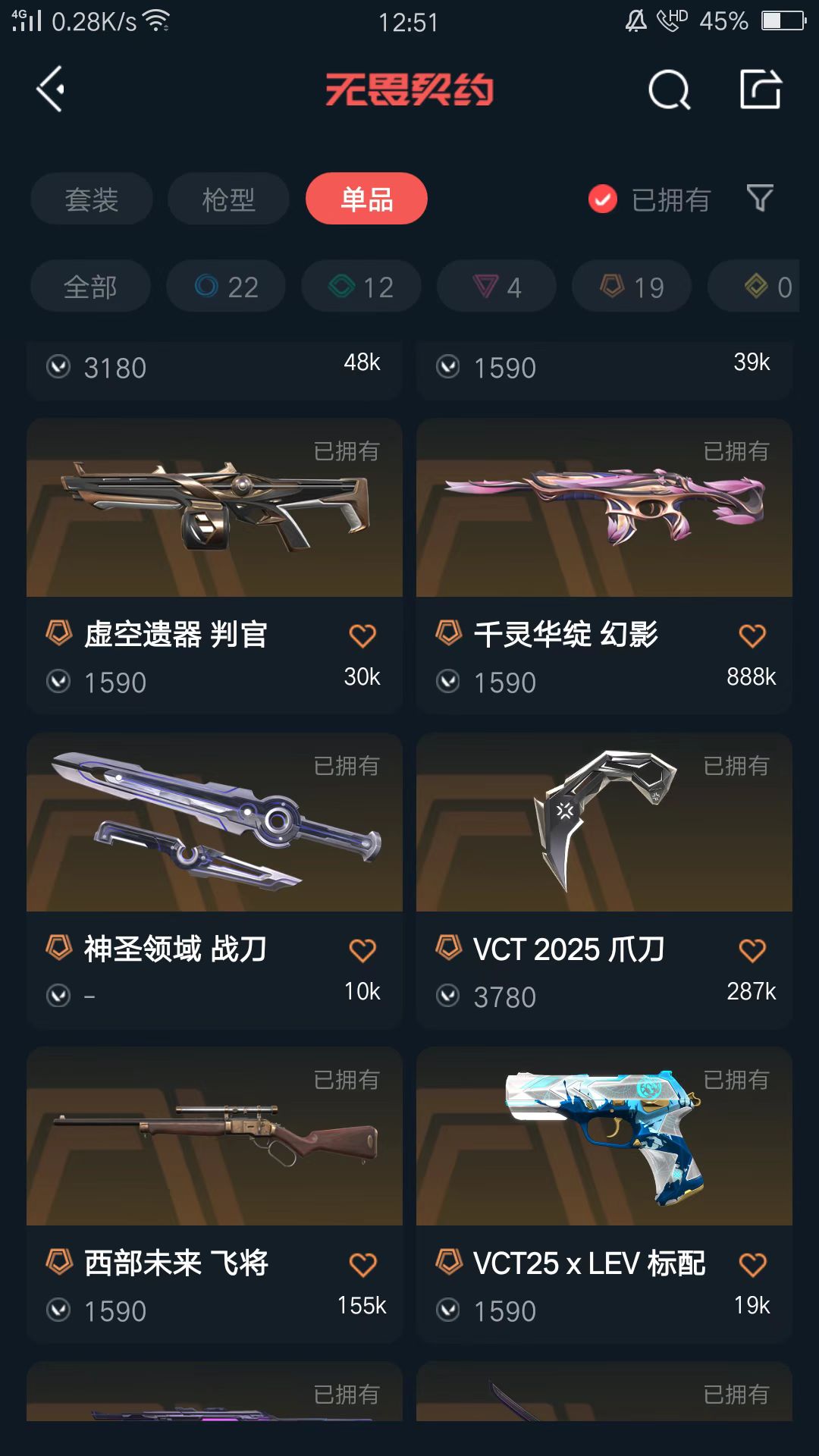Open the search icon
This screenshot has width=819, height=1456.
coord(670,90)
